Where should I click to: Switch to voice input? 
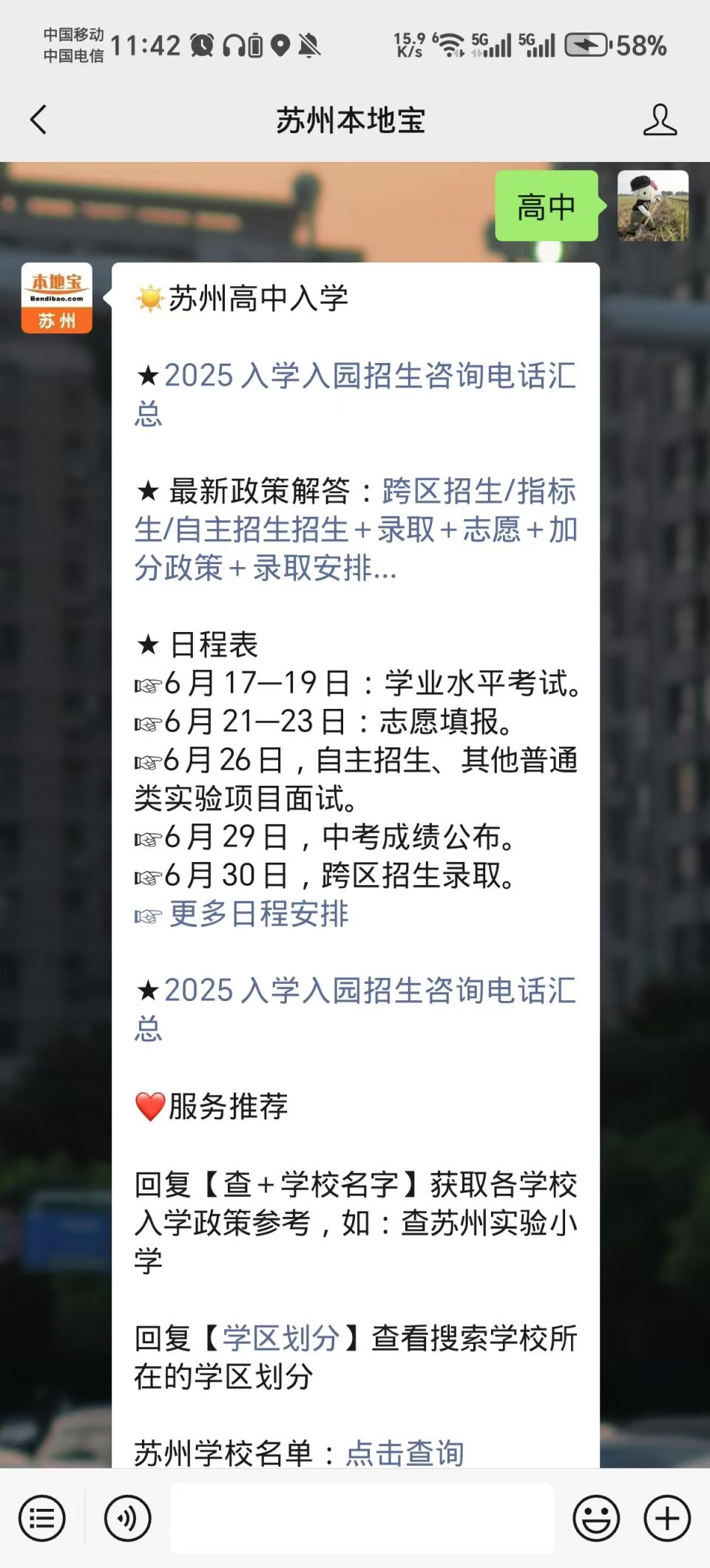(127, 1518)
